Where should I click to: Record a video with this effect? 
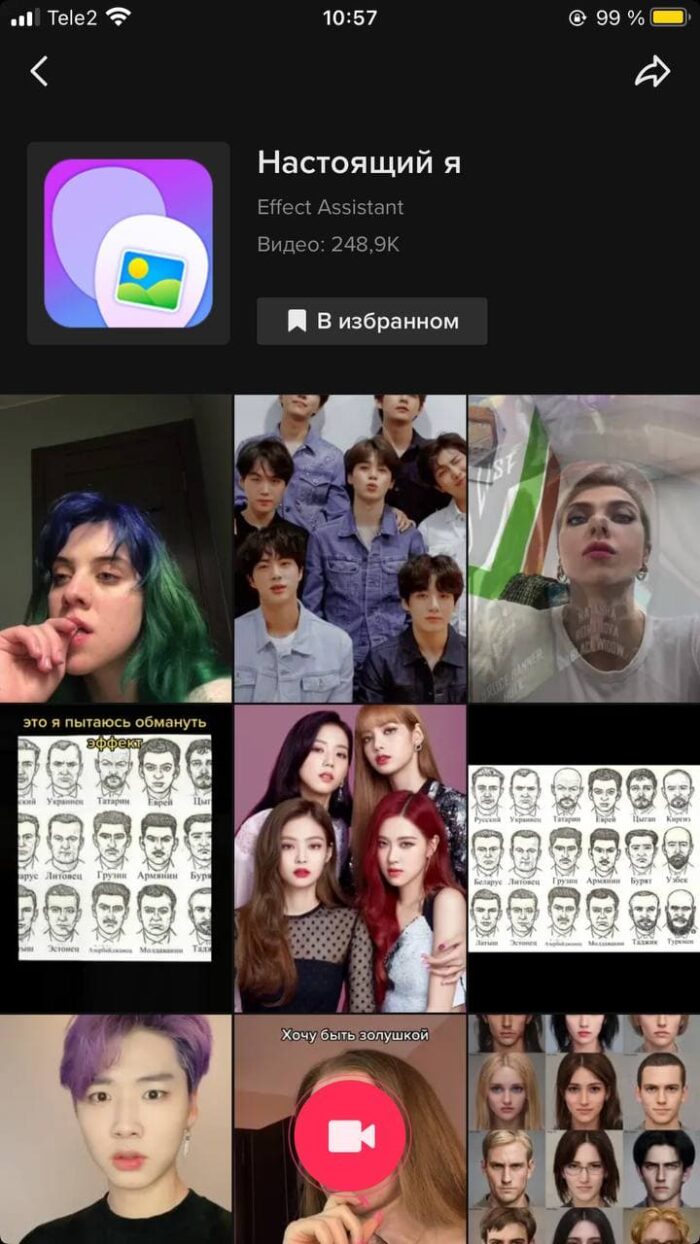349,1136
